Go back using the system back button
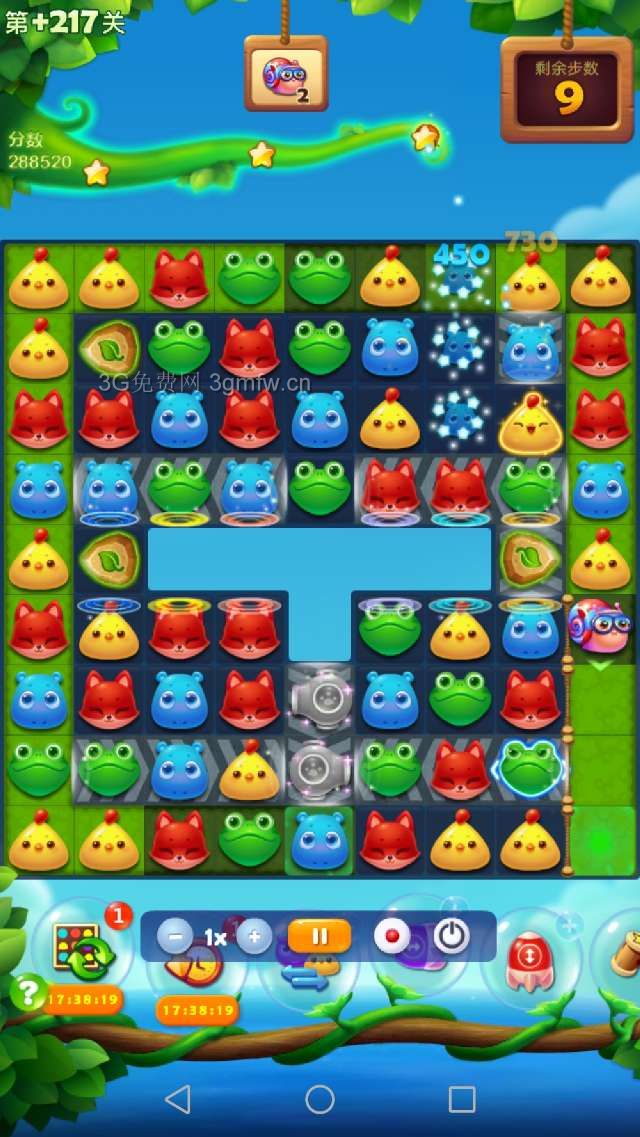The height and width of the screenshot is (1137, 640). coord(177,1099)
